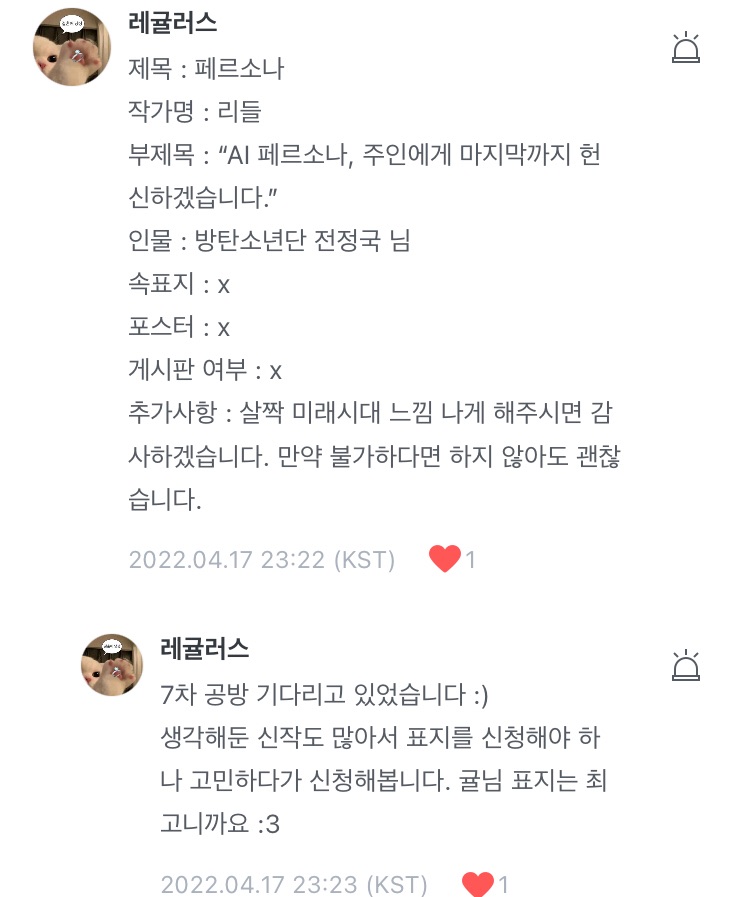Open 레귤러스 profile picture on the 23:23 reply

[x=112, y=665]
